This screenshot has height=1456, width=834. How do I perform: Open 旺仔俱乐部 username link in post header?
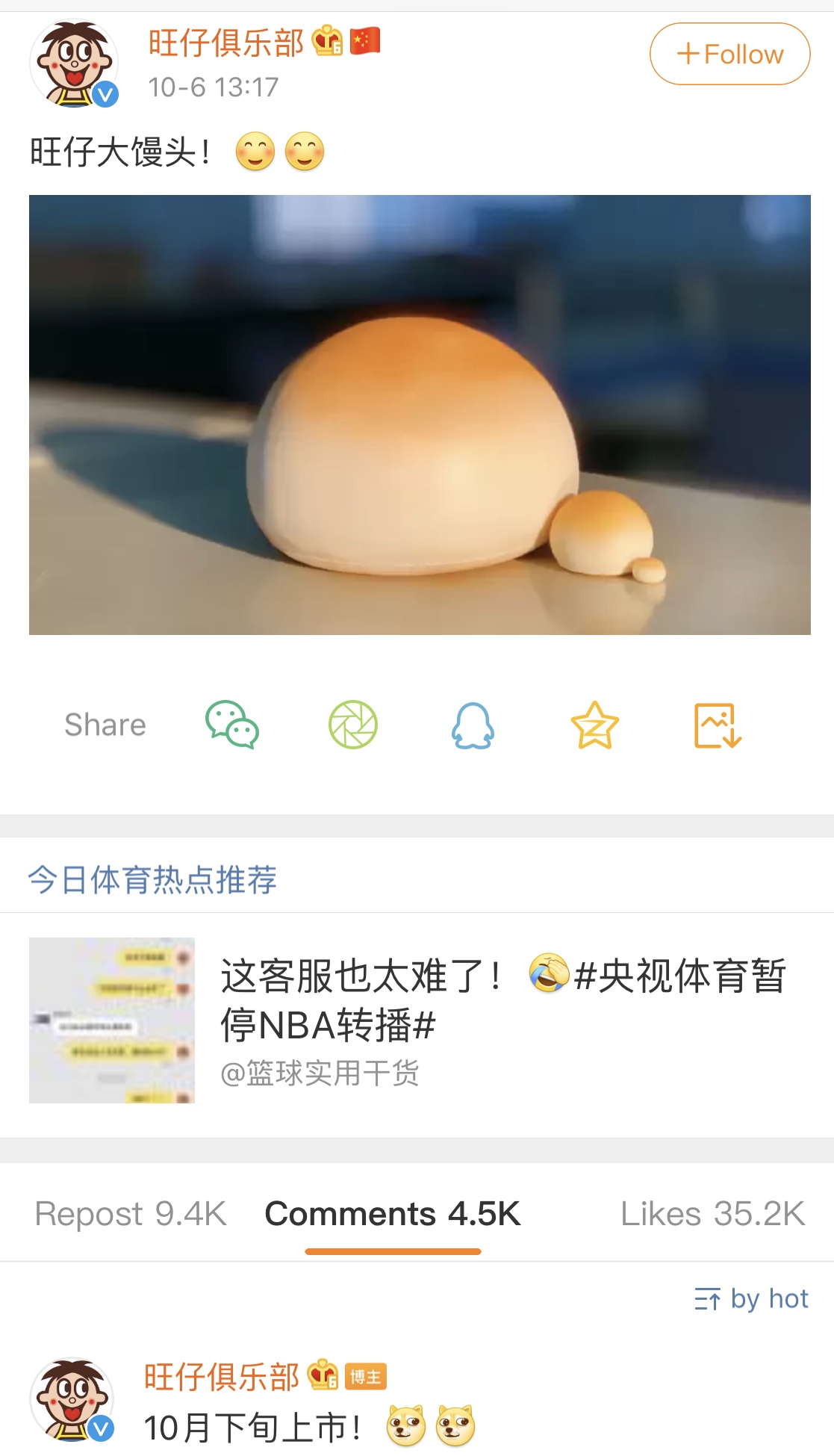(225, 43)
